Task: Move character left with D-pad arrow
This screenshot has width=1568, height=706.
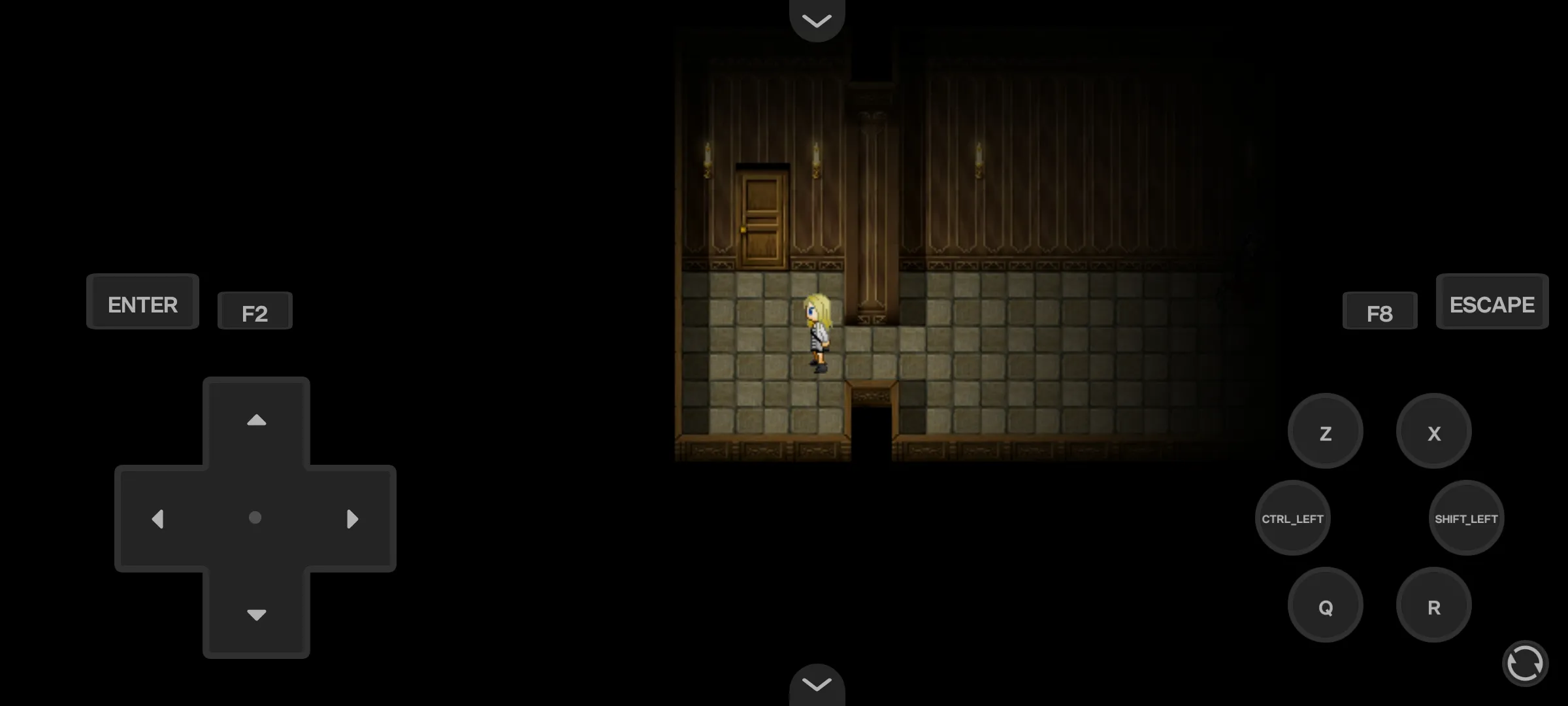Action: 157,518
